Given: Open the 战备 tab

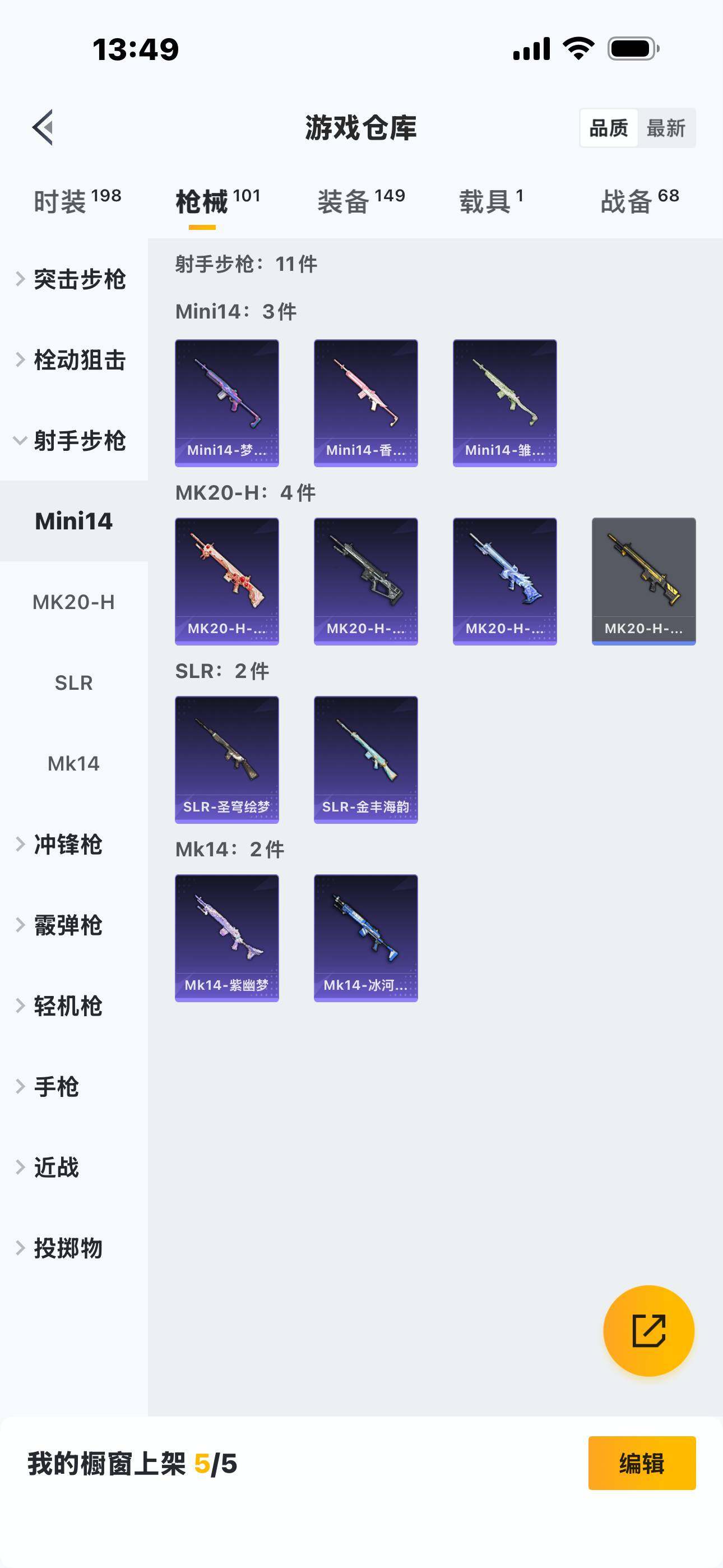Looking at the screenshot, I should click(639, 201).
